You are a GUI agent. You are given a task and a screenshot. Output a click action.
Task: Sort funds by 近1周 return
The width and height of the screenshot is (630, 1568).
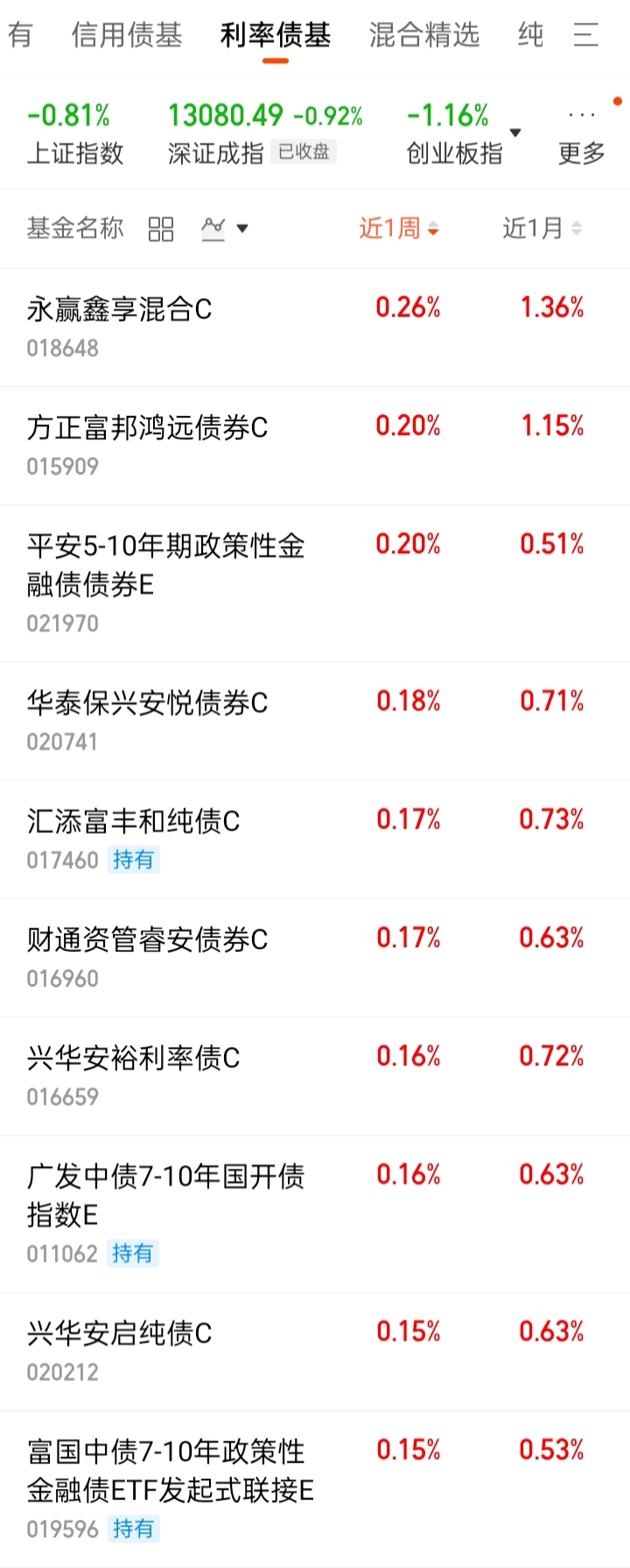[x=399, y=229]
